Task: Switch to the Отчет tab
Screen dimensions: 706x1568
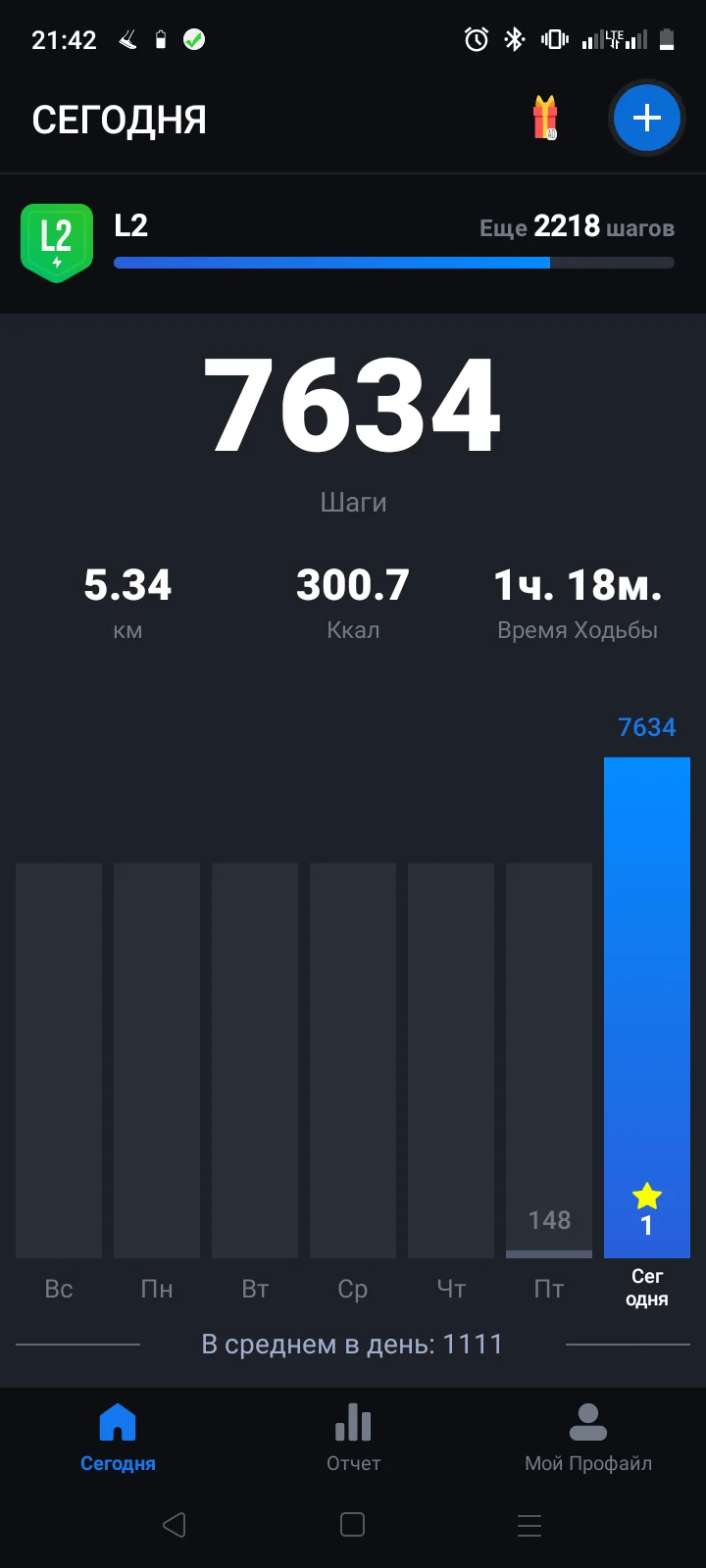Action: click(x=353, y=1437)
